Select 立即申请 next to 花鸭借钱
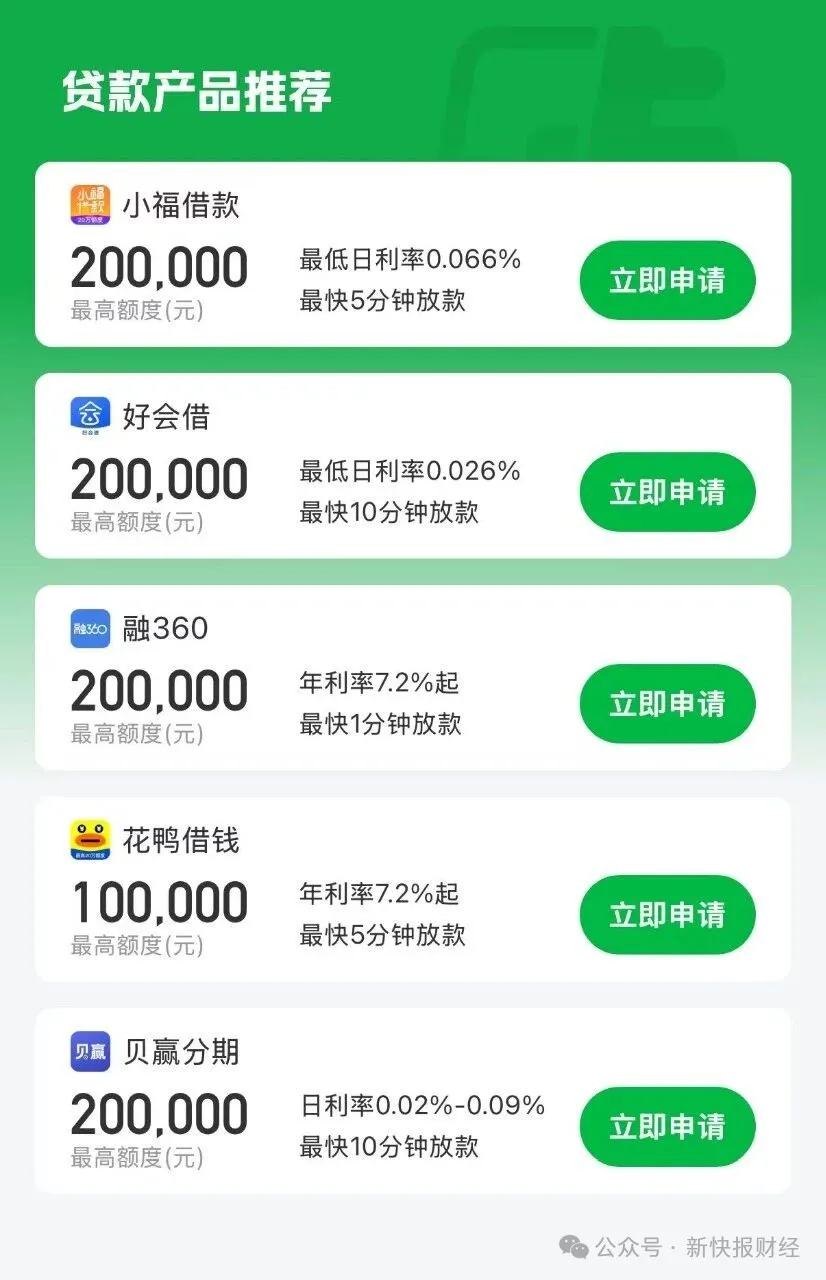This screenshot has width=826, height=1280. [667, 915]
